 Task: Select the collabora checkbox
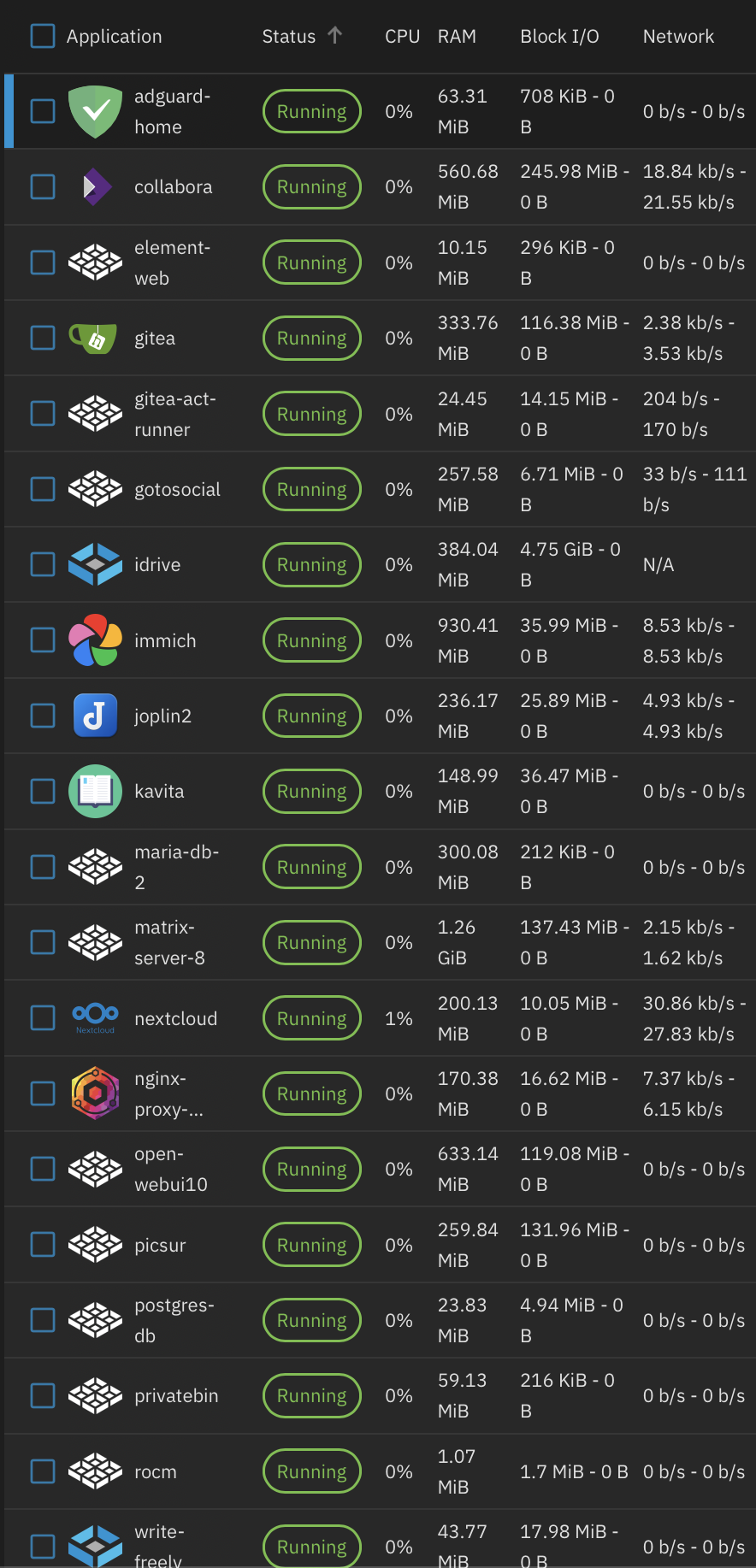click(43, 186)
